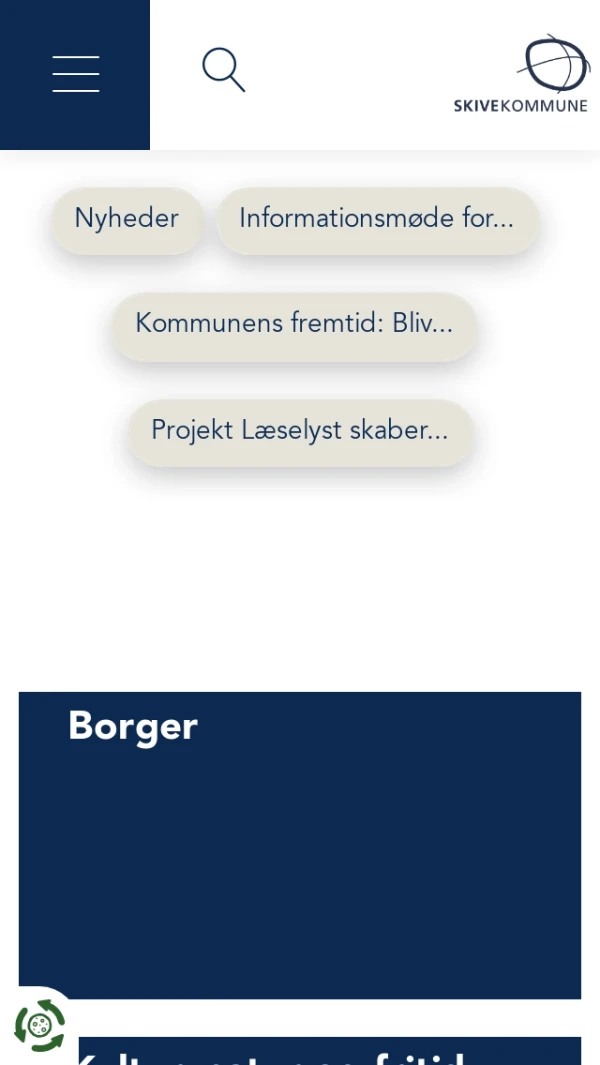Open Kommunens fremtid: Bliv... chip
The width and height of the screenshot is (600, 1065).
point(294,324)
